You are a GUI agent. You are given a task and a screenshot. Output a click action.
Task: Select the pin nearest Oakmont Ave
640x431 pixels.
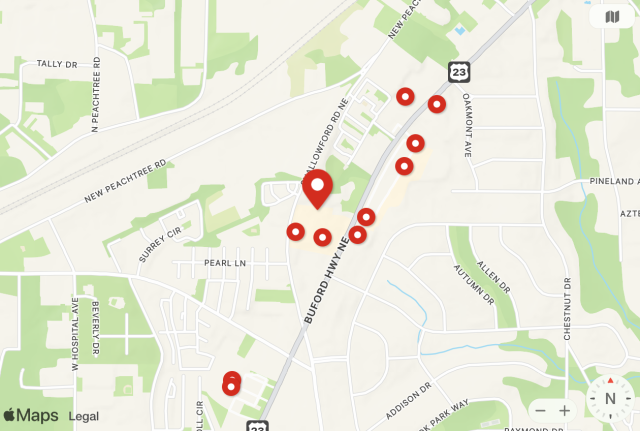[437, 104]
